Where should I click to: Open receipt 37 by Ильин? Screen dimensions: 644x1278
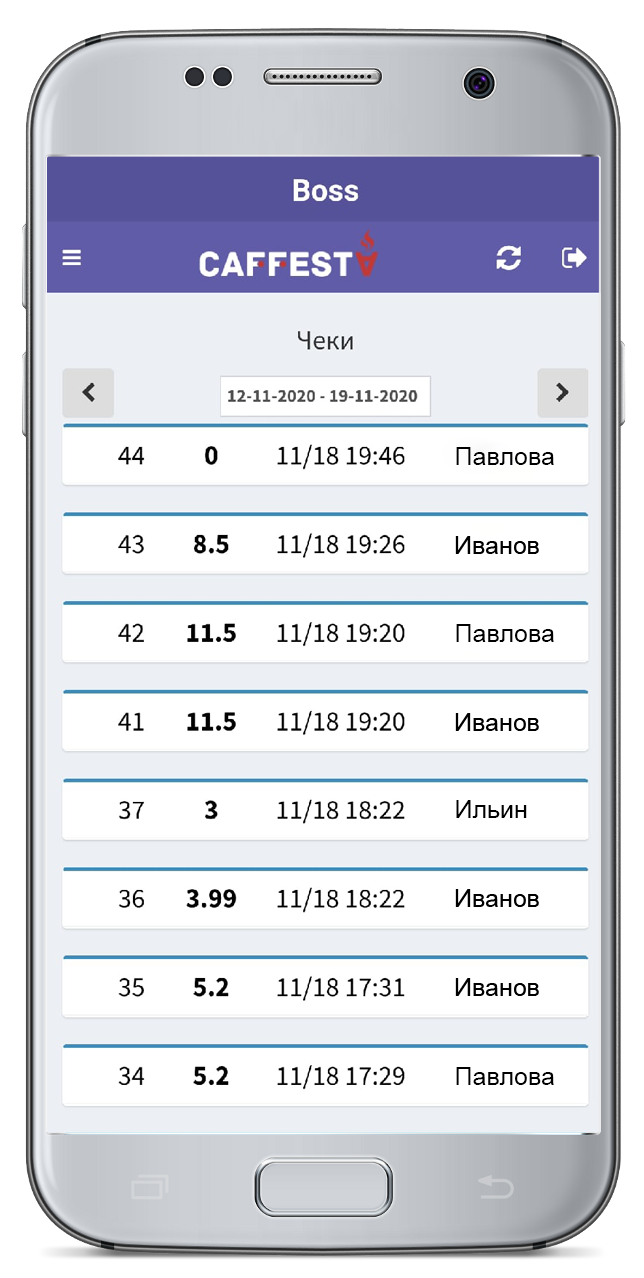tap(325, 810)
